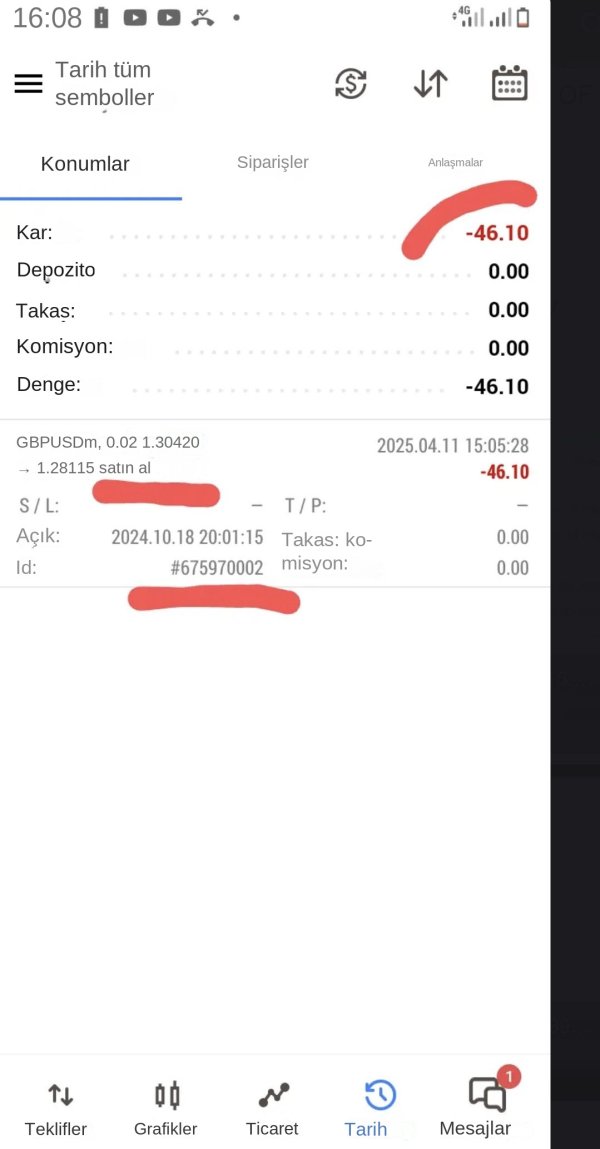Go to Teklifler in bottom navigation
Image resolution: width=600 pixels, height=1149 pixels.
tap(56, 1108)
